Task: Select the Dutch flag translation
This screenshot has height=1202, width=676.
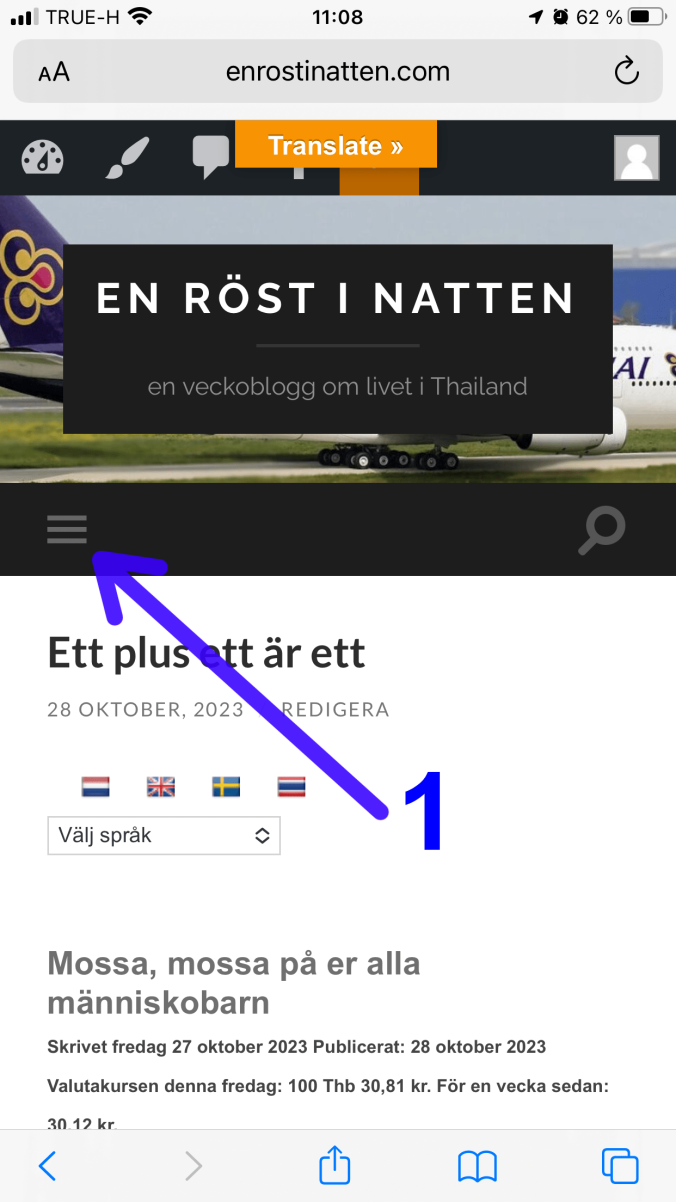Action: pos(96,787)
